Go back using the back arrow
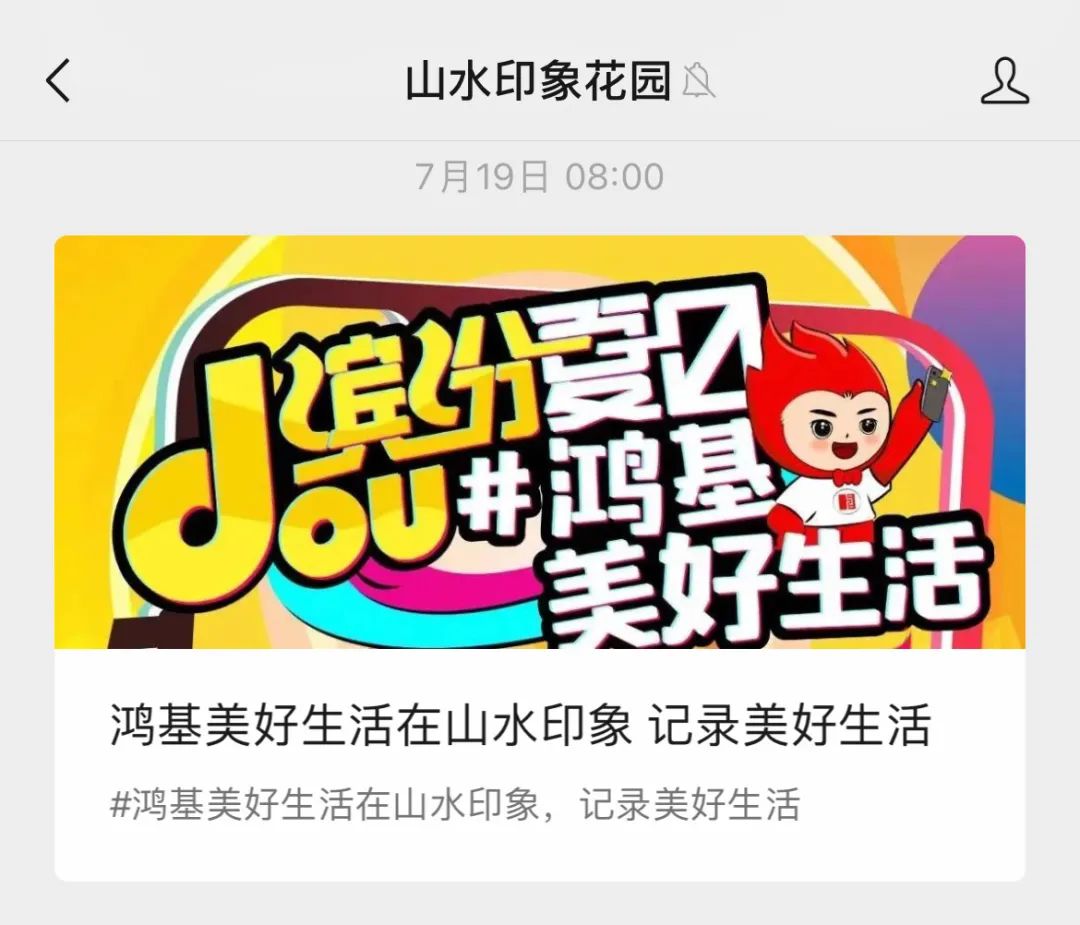The width and height of the screenshot is (1080, 925). (x=58, y=80)
